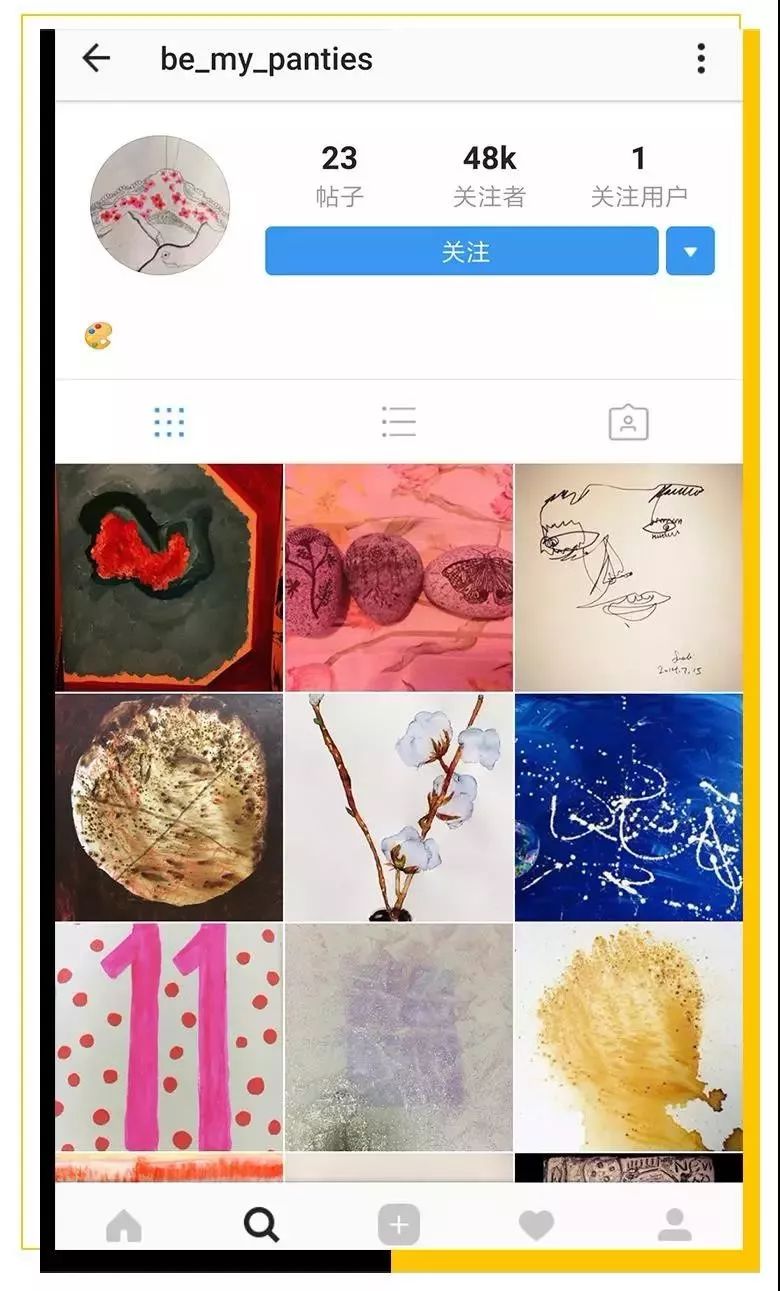Go to the home feed tab

pos(124,1225)
